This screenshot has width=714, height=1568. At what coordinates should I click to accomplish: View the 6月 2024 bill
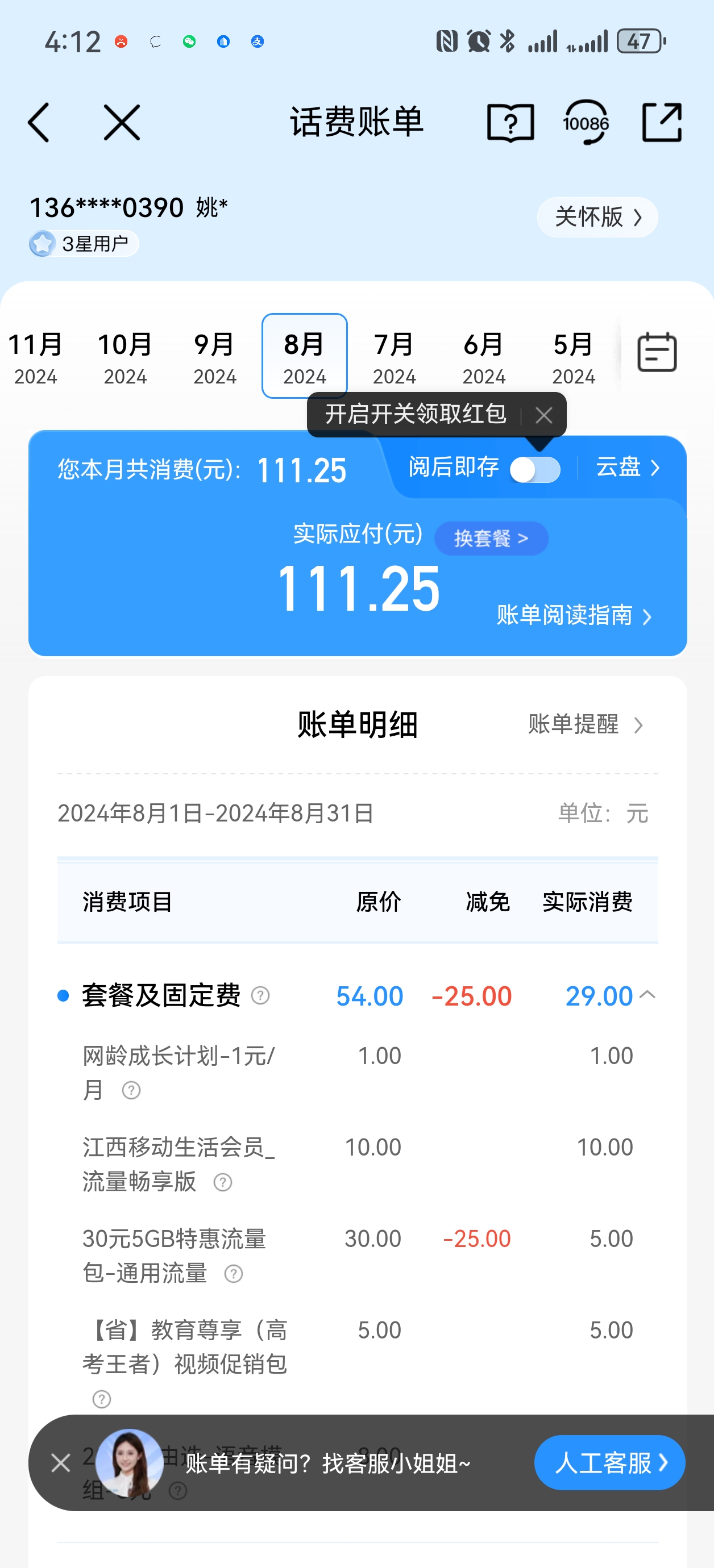484,357
